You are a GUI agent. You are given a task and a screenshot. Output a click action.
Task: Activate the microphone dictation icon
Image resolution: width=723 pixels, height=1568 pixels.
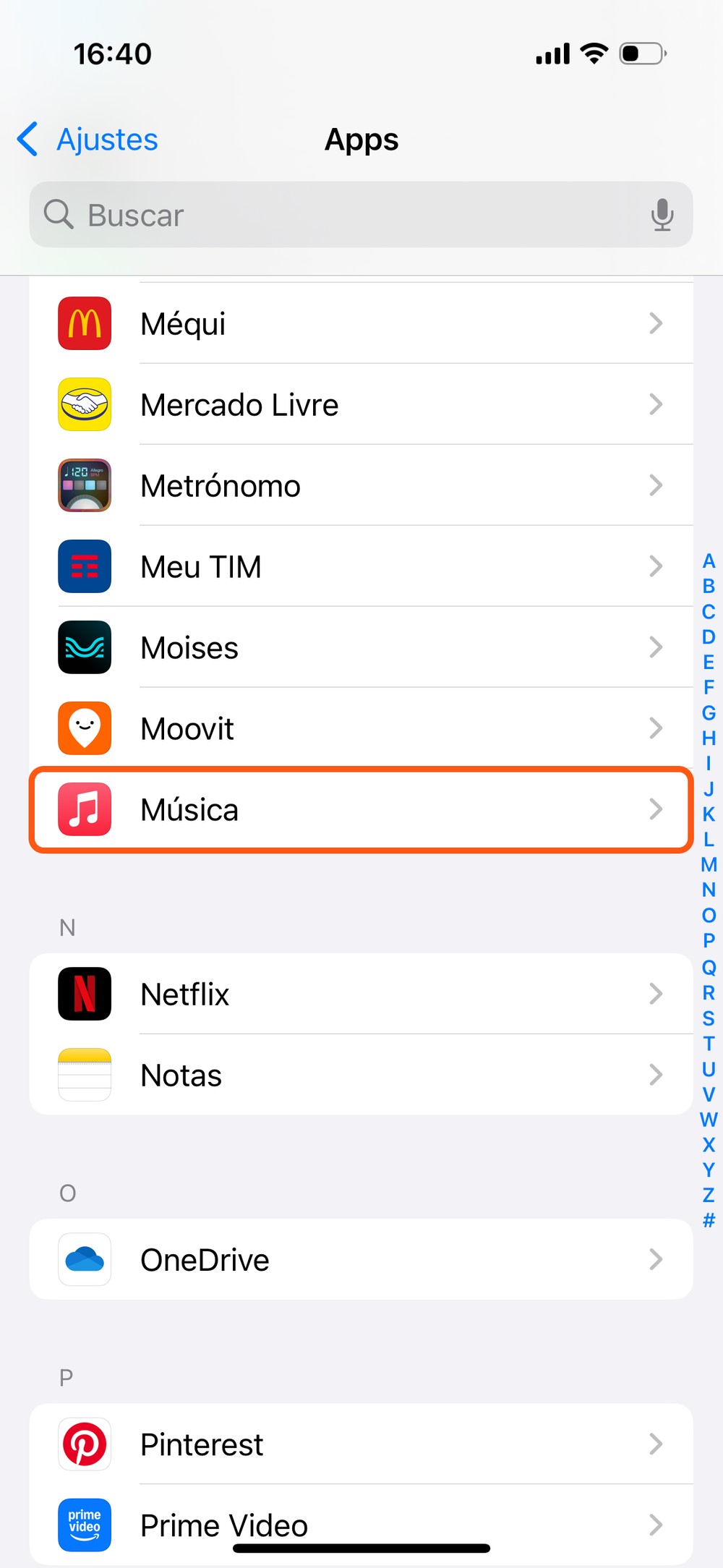click(x=662, y=215)
